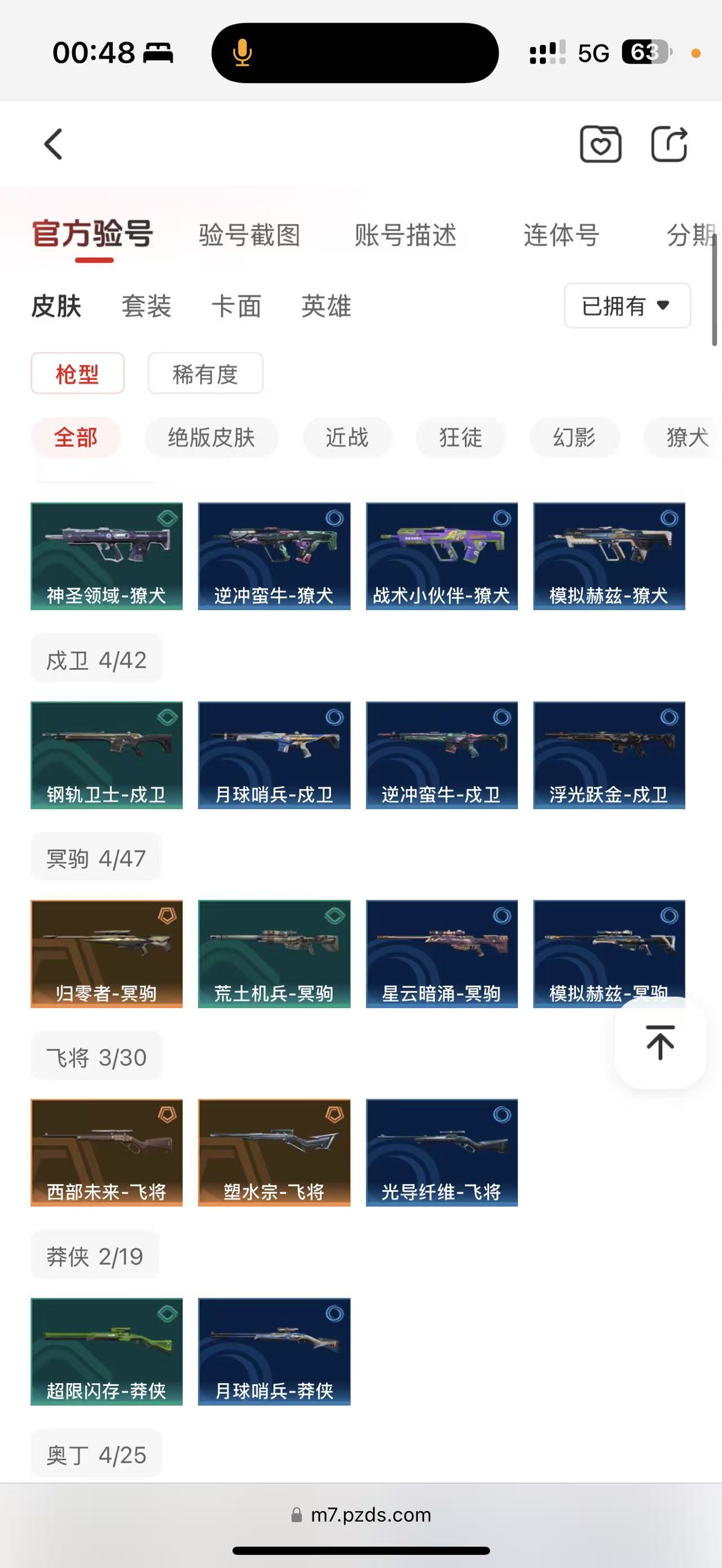Filter skins by 近战 chip

[x=347, y=437]
